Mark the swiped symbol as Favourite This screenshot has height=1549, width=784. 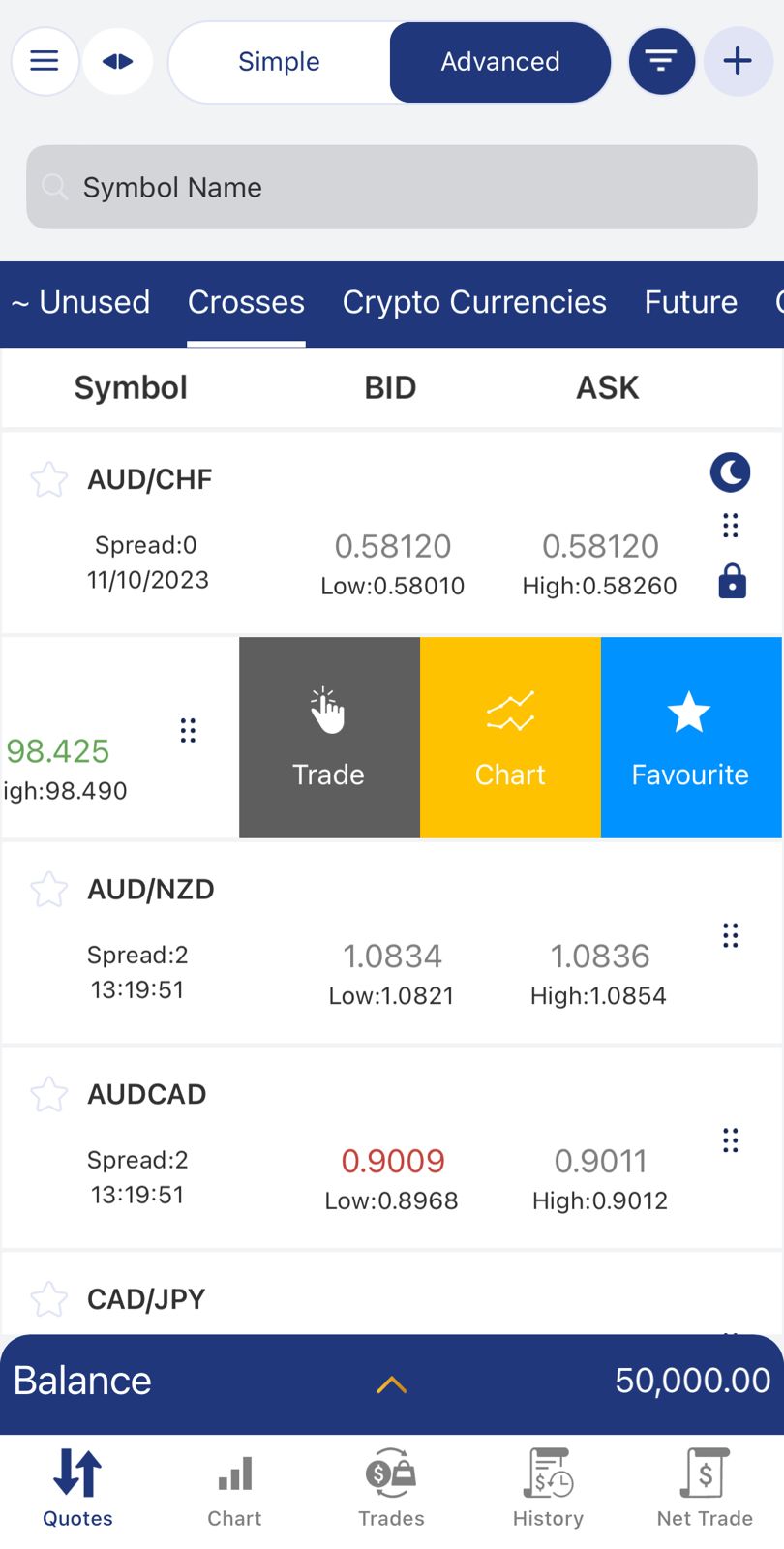690,737
